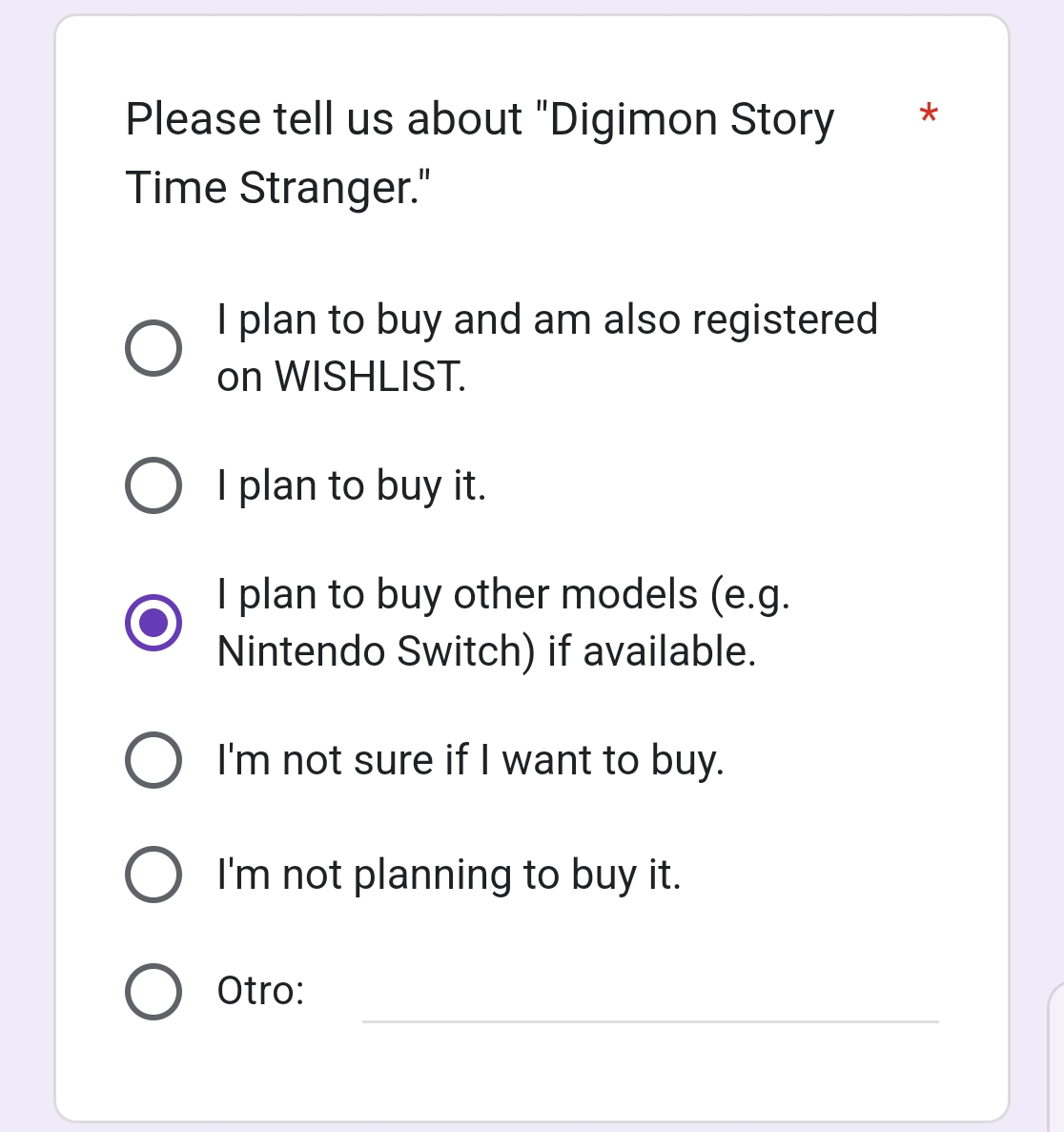Select 'I plan to buy and am also registered on WISHLIST'
The image size is (1064, 1132).
(153, 348)
